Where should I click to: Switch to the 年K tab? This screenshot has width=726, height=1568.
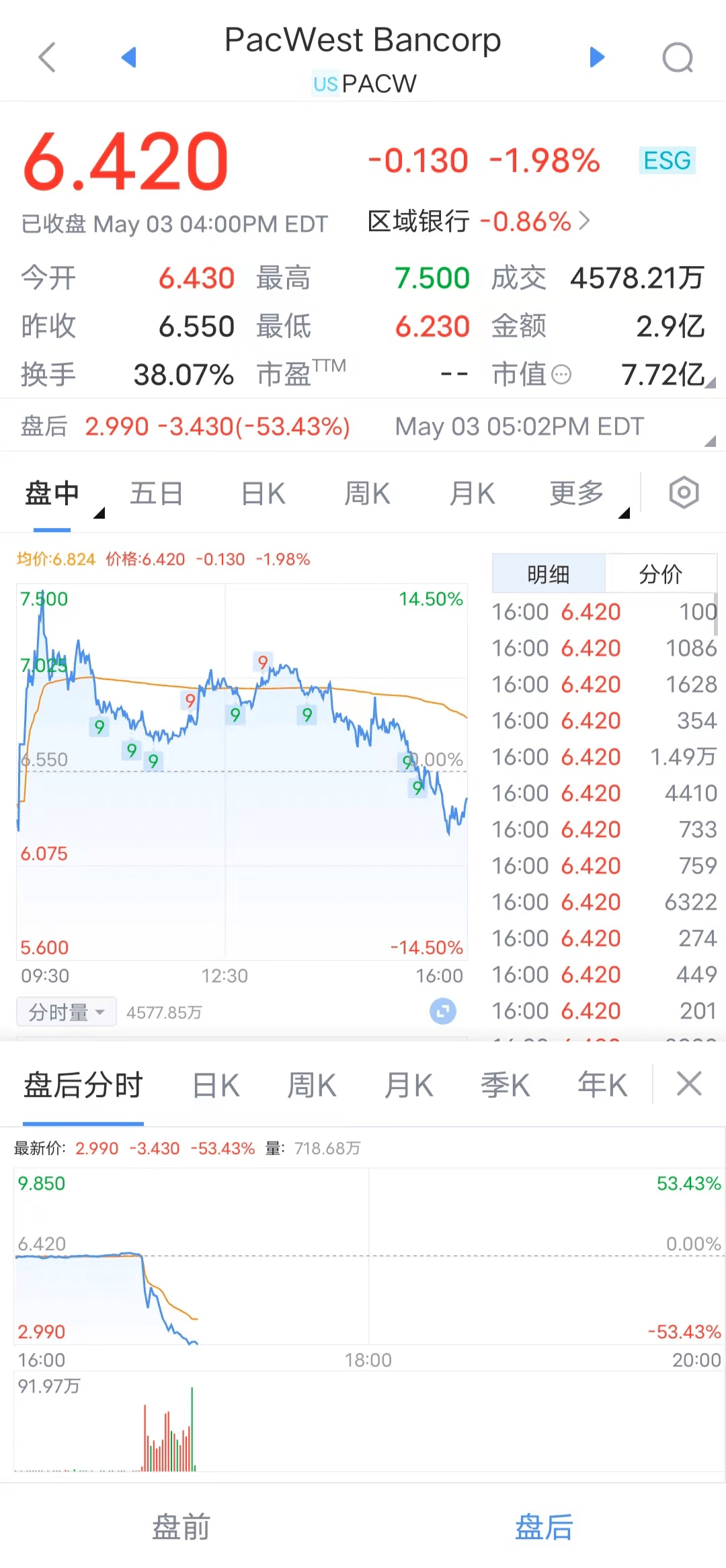(x=602, y=1086)
